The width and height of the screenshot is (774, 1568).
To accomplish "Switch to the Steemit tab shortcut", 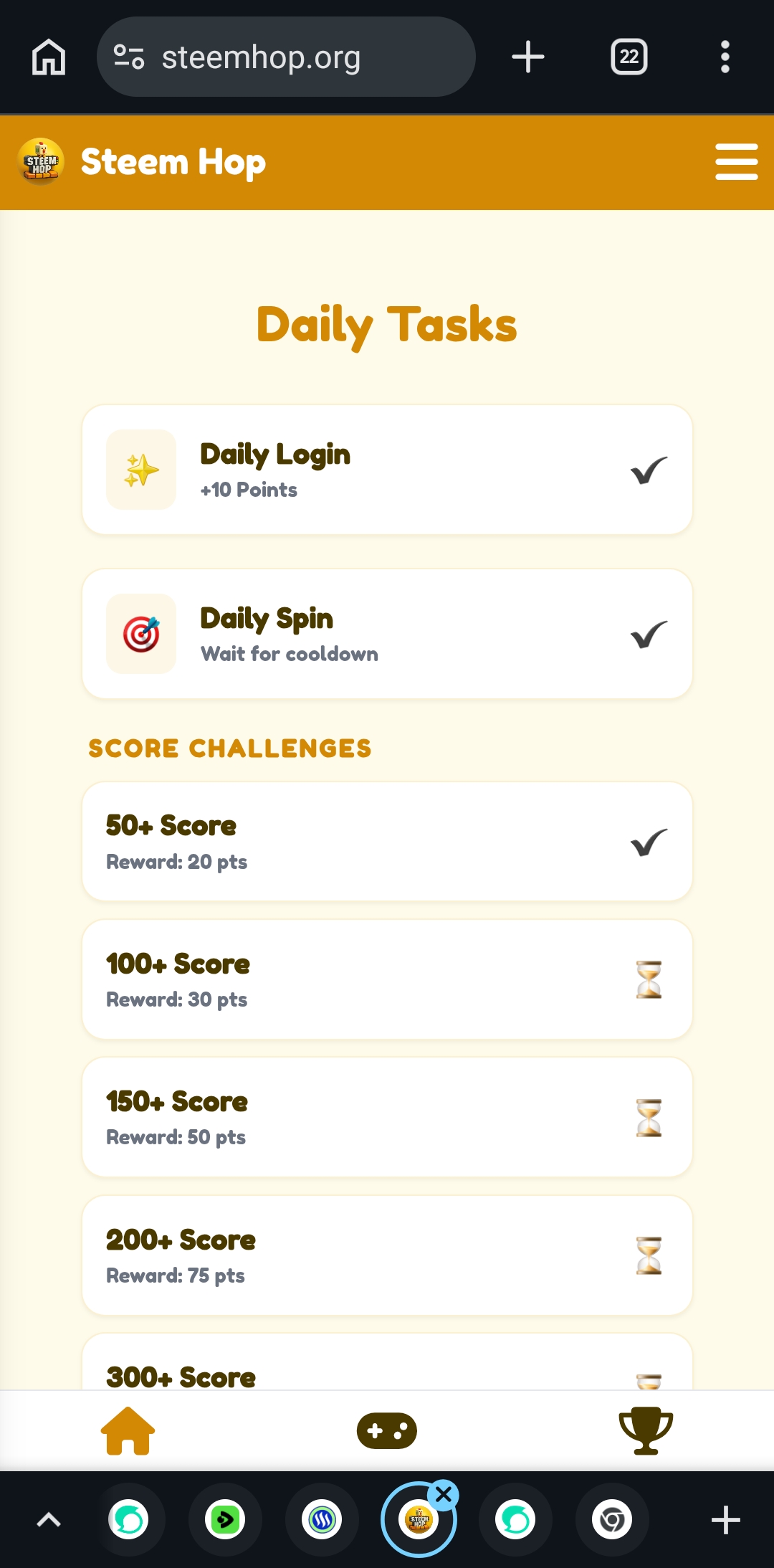I will (x=322, y=1519).
